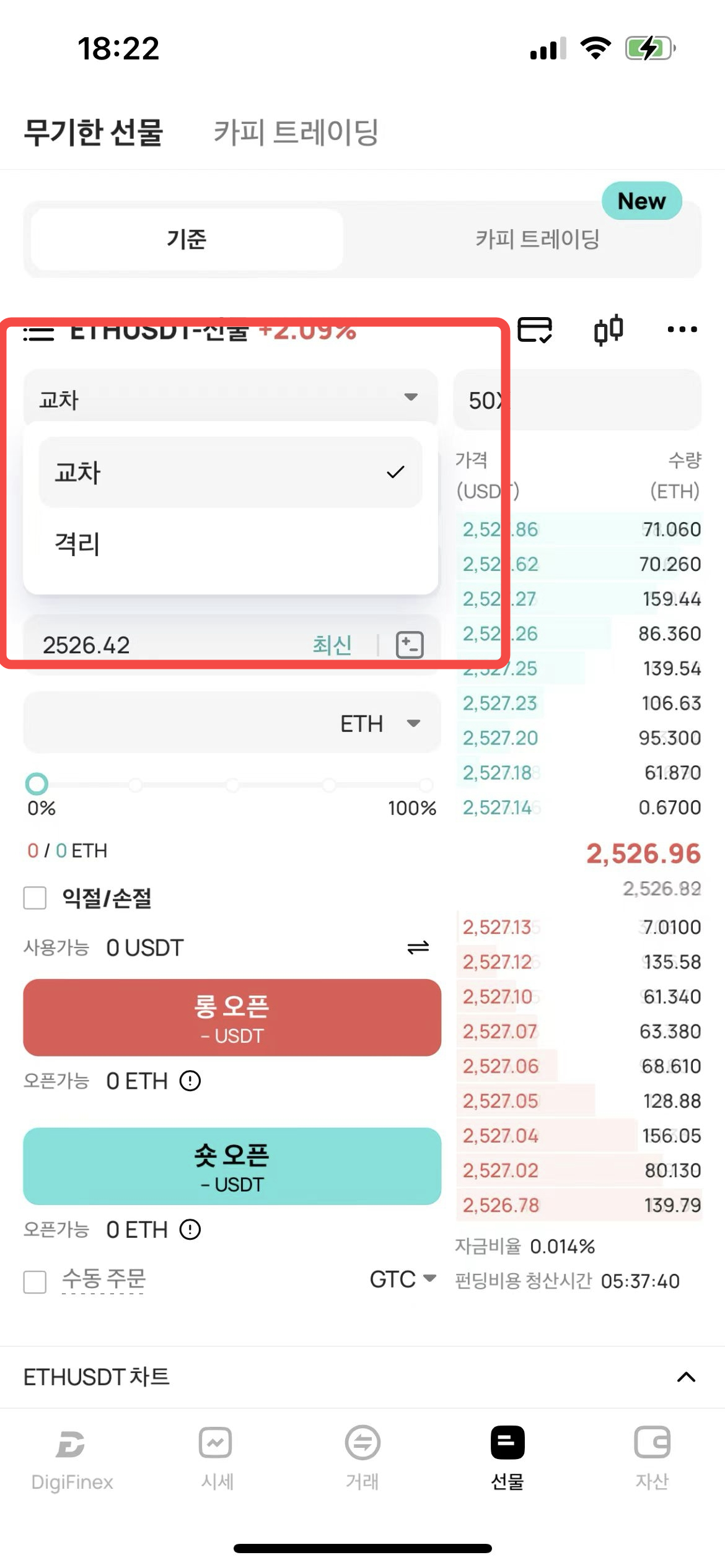The image size is (725, 1568).
Task: Open the ETH unit dropdown
Action: 380,723
